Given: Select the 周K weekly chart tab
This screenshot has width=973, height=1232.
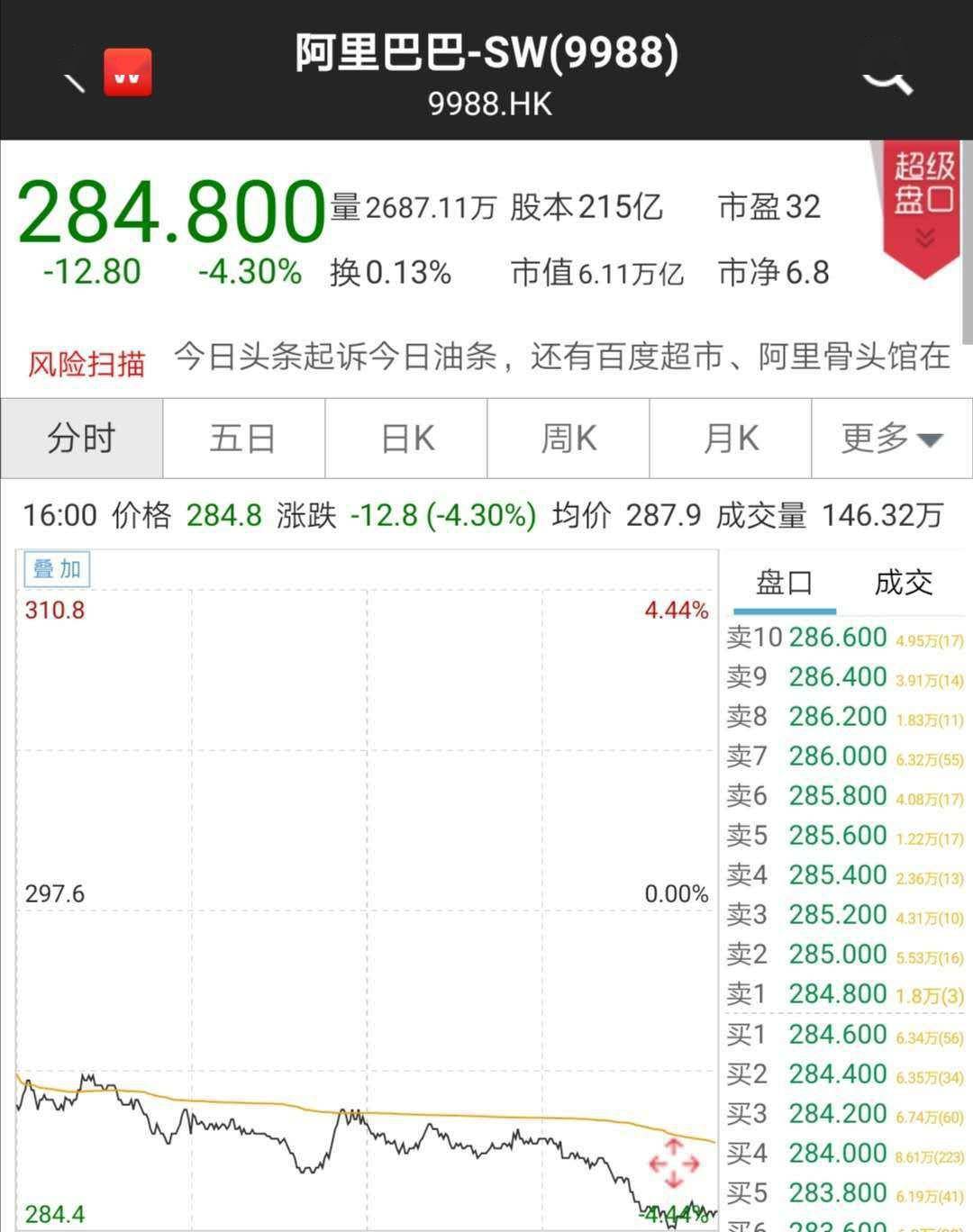Looking at the screenshot, I should [568, 439].
